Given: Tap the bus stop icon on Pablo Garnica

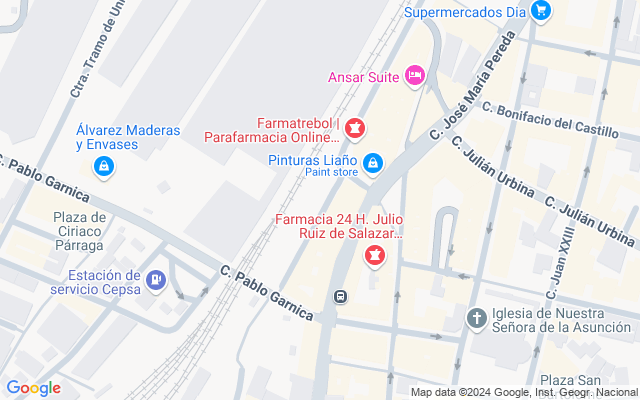Looking at the screenshot, I should 341,297.
